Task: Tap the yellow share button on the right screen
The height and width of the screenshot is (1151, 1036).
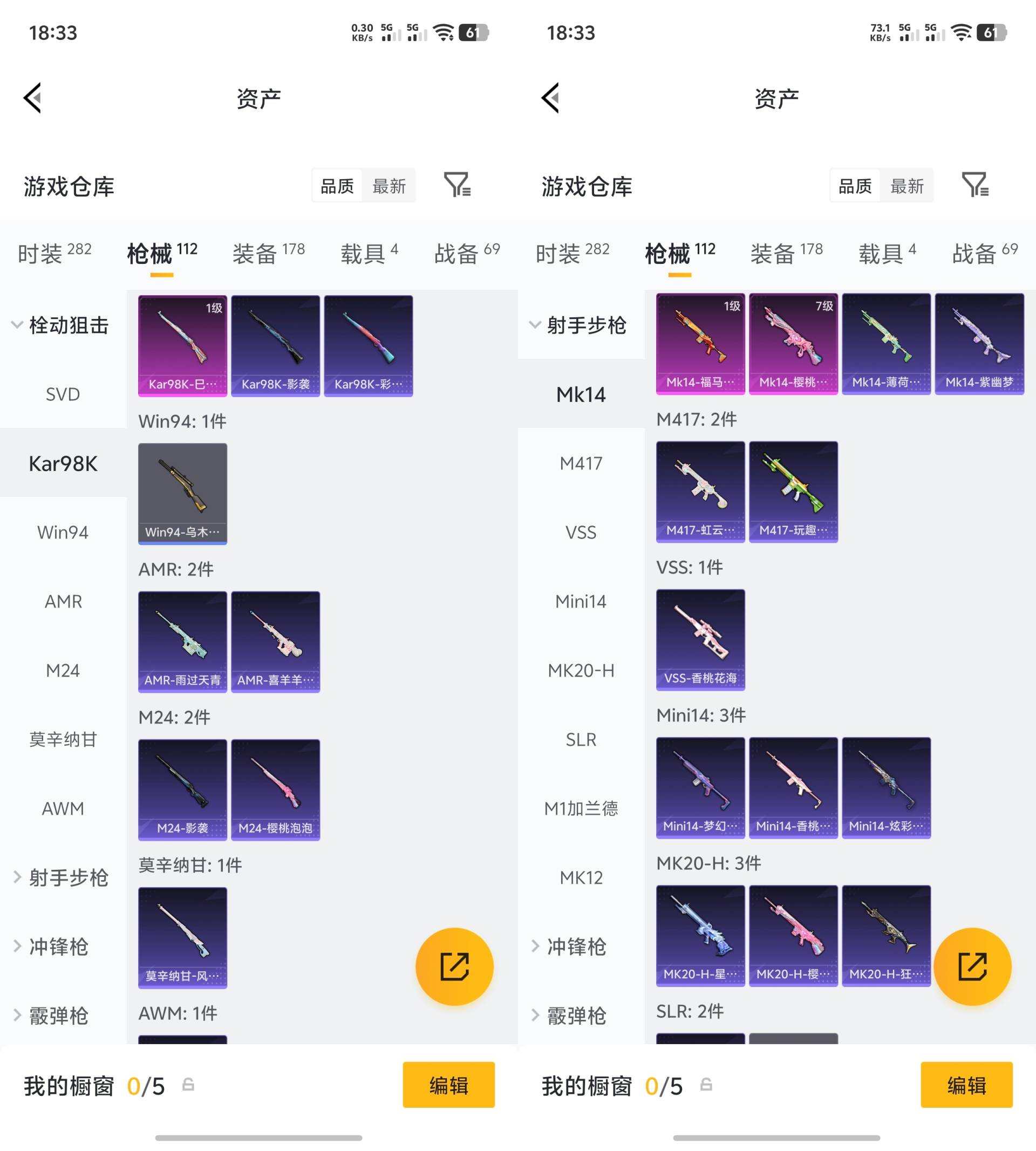Action: pos(973,966)
